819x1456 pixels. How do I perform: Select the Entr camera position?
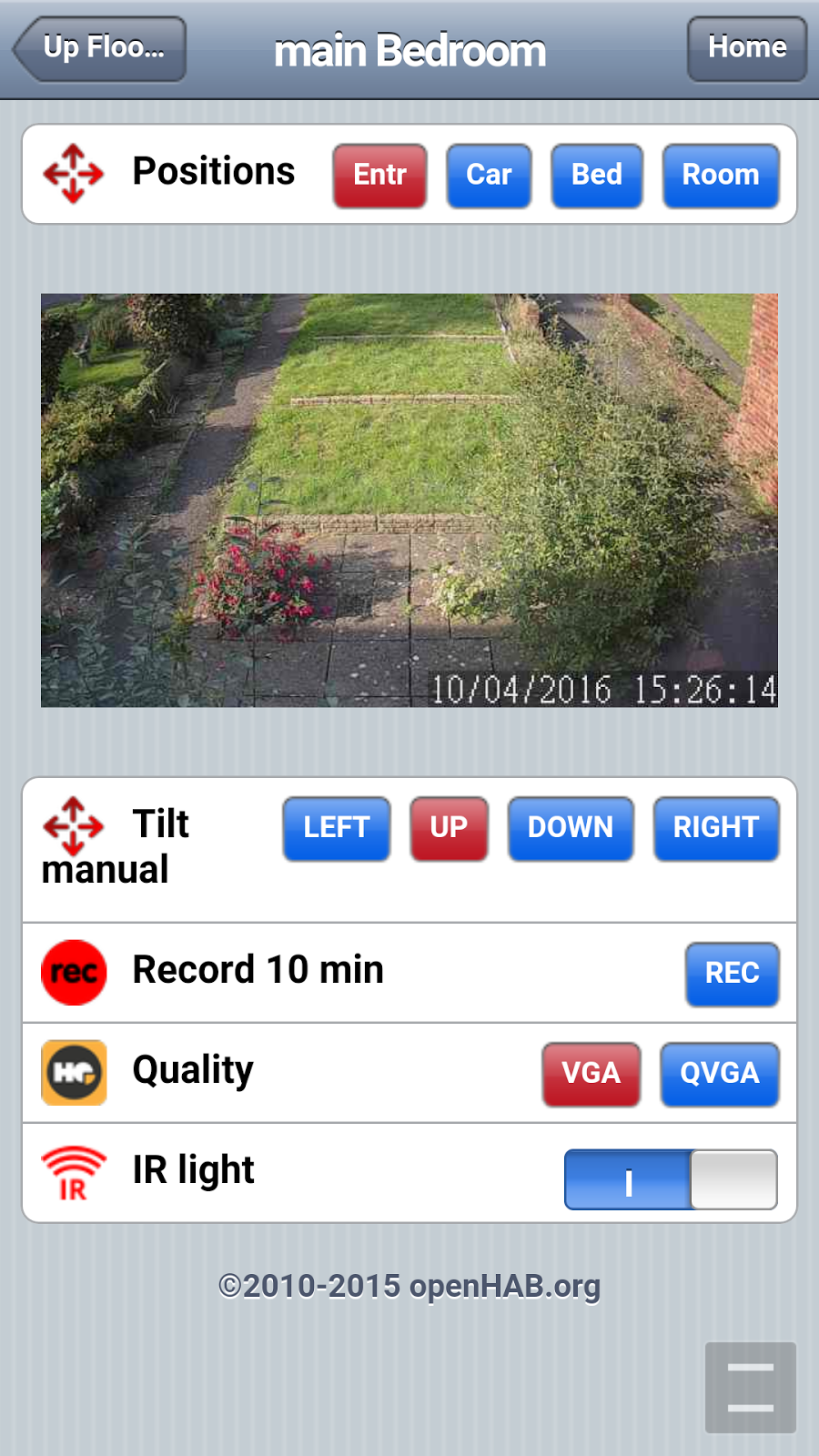pos(379,175)
